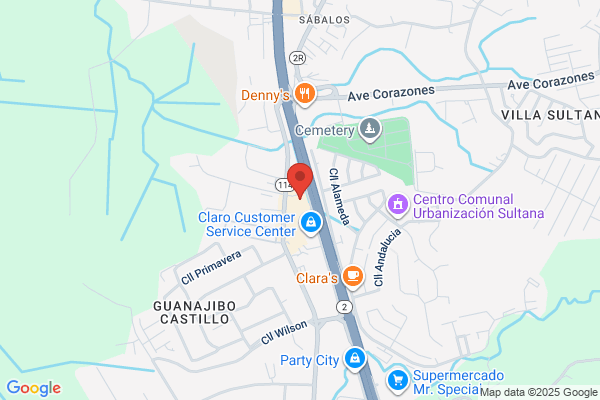Tap the red location pin

click(300, 181)
